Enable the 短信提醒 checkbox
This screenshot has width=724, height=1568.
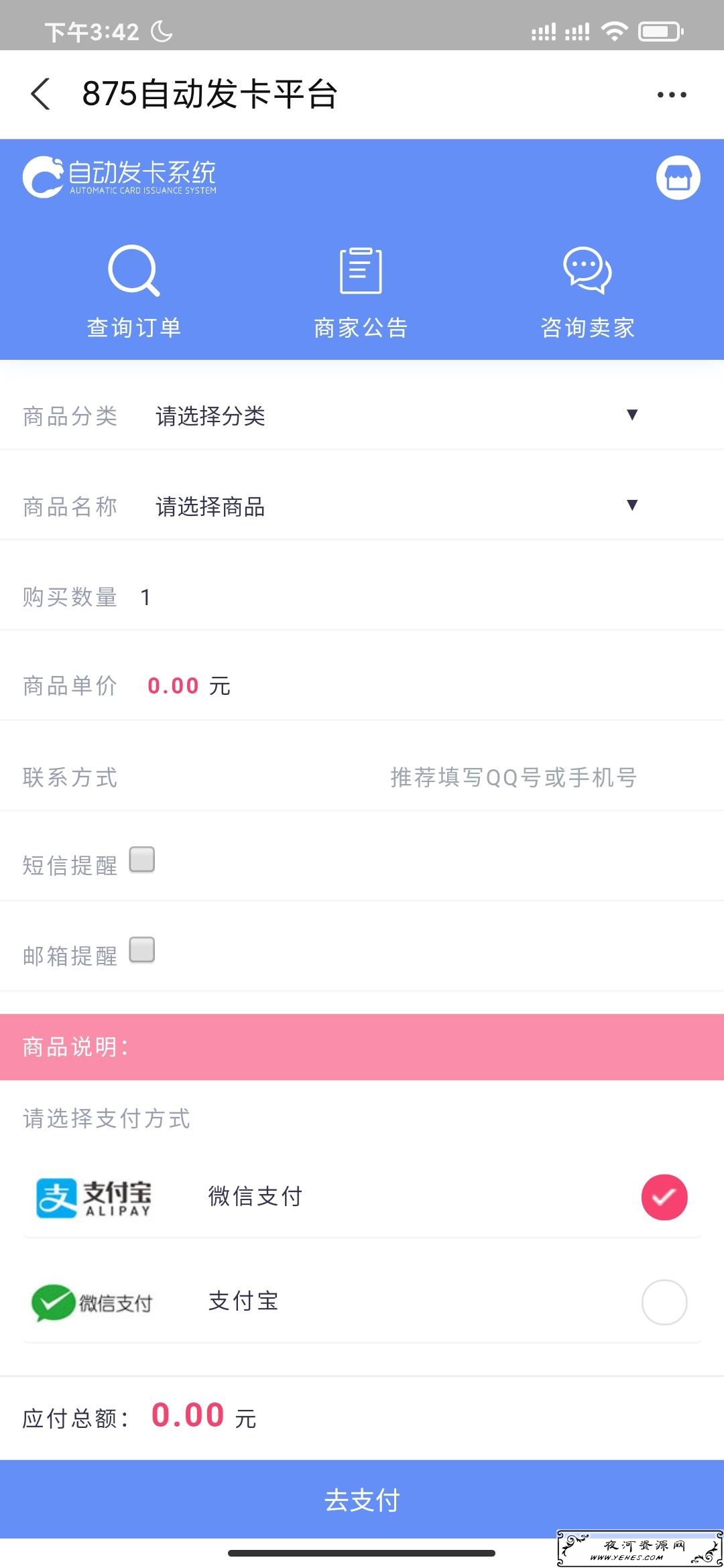pyautogui.click(x=142, y=860)
